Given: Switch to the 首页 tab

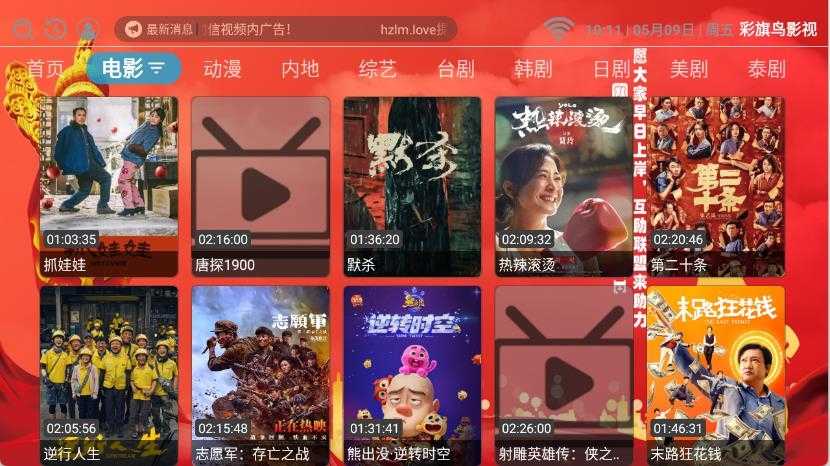Looking at the screenshot, I should (x=44, y=69).
